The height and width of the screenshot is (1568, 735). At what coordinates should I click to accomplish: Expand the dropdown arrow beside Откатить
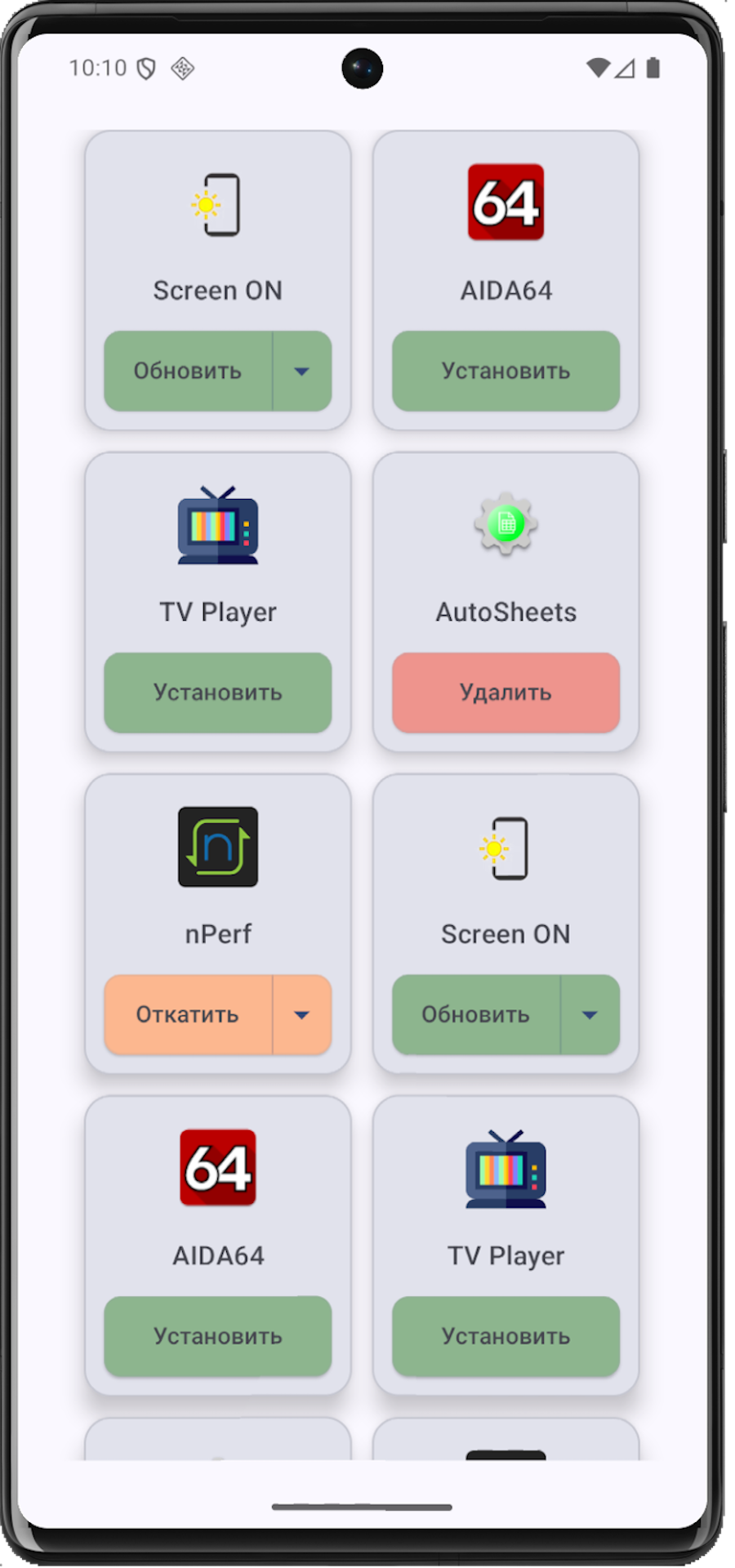pos(302,1014)
